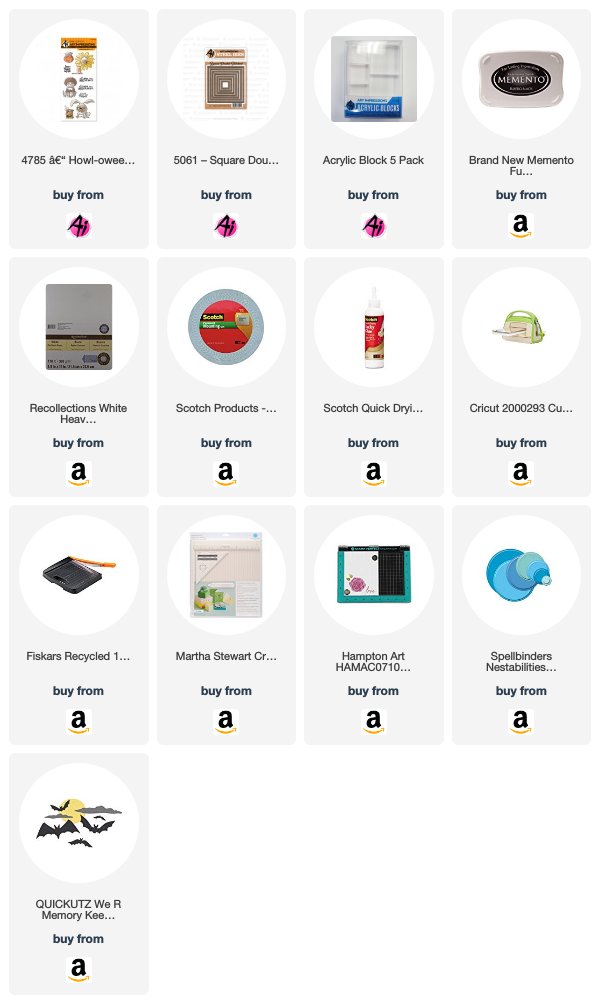Tap the Amazon icon under Scotch Quick Drying

tap(373, 473)
